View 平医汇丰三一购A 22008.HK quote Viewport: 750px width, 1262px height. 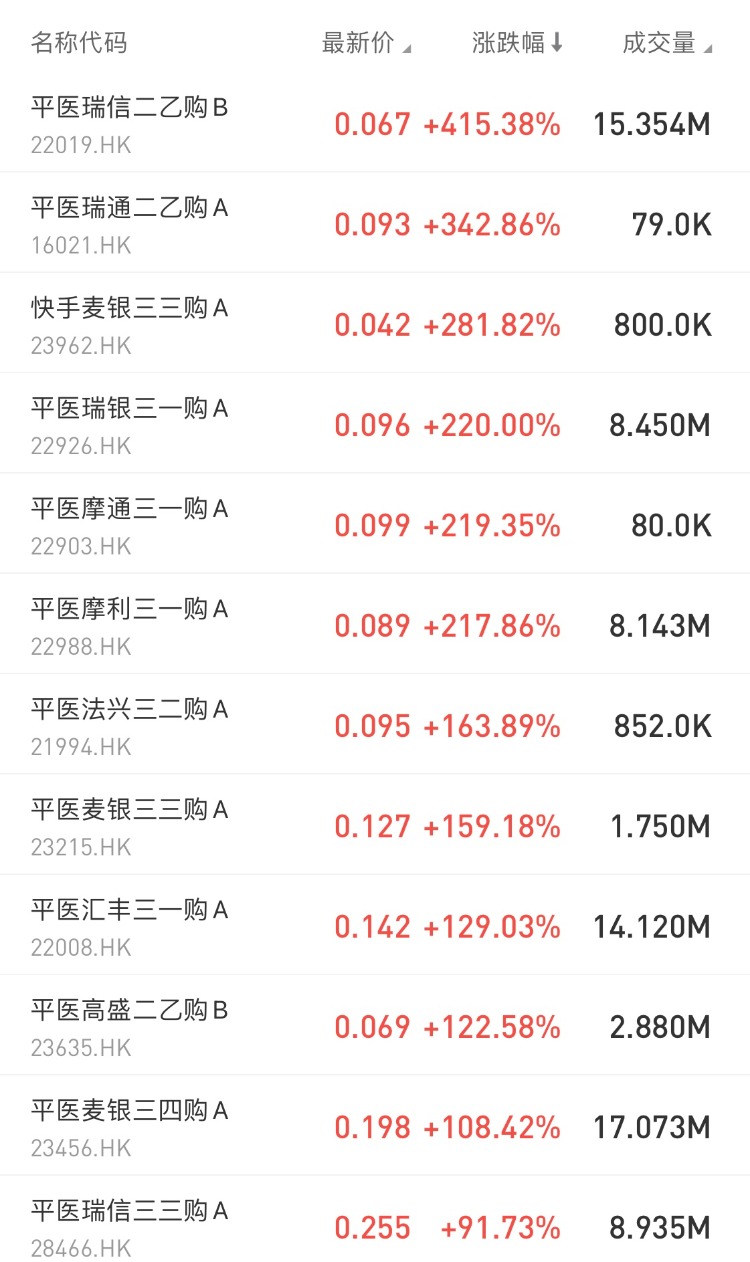coord(375,925)
